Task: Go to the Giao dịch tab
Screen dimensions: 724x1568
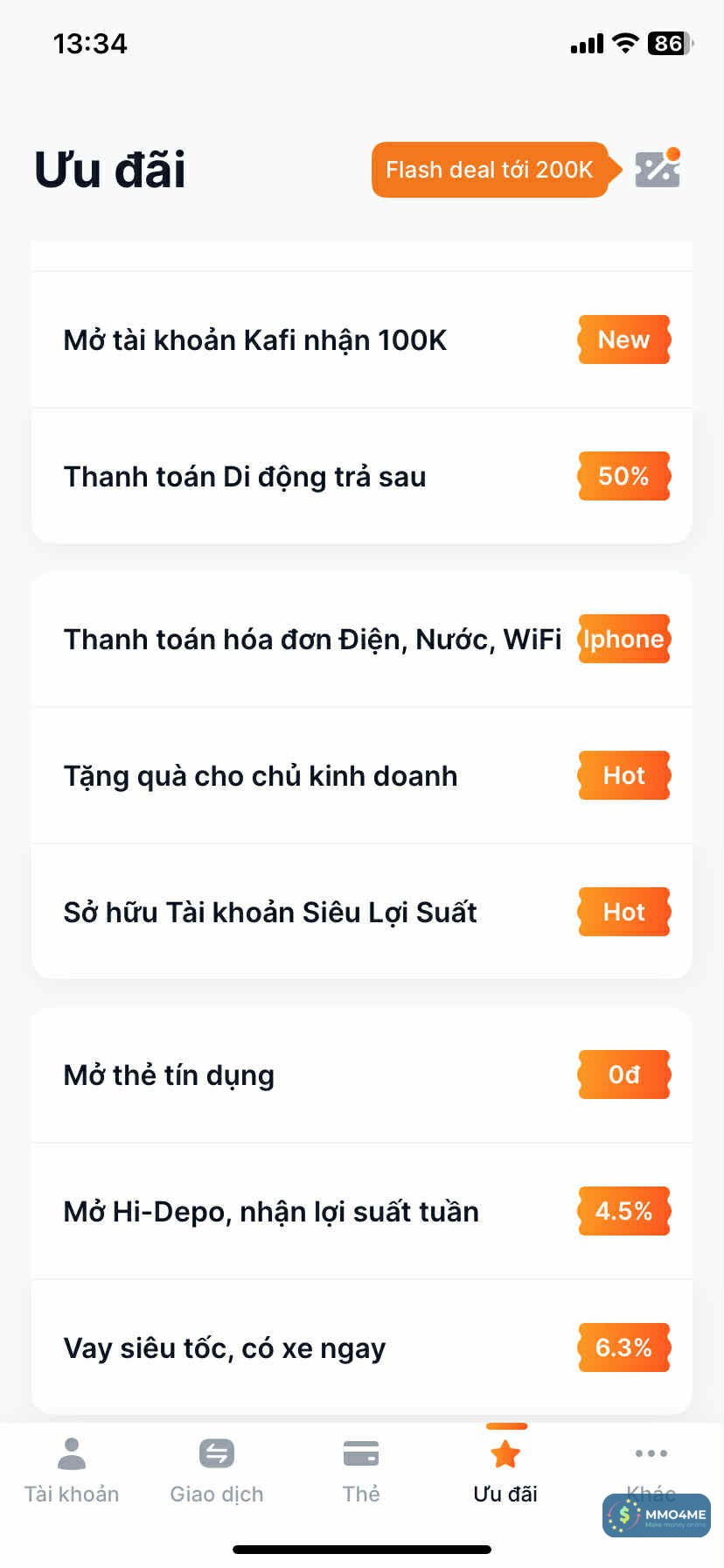Action: [x=217, y=1470]
